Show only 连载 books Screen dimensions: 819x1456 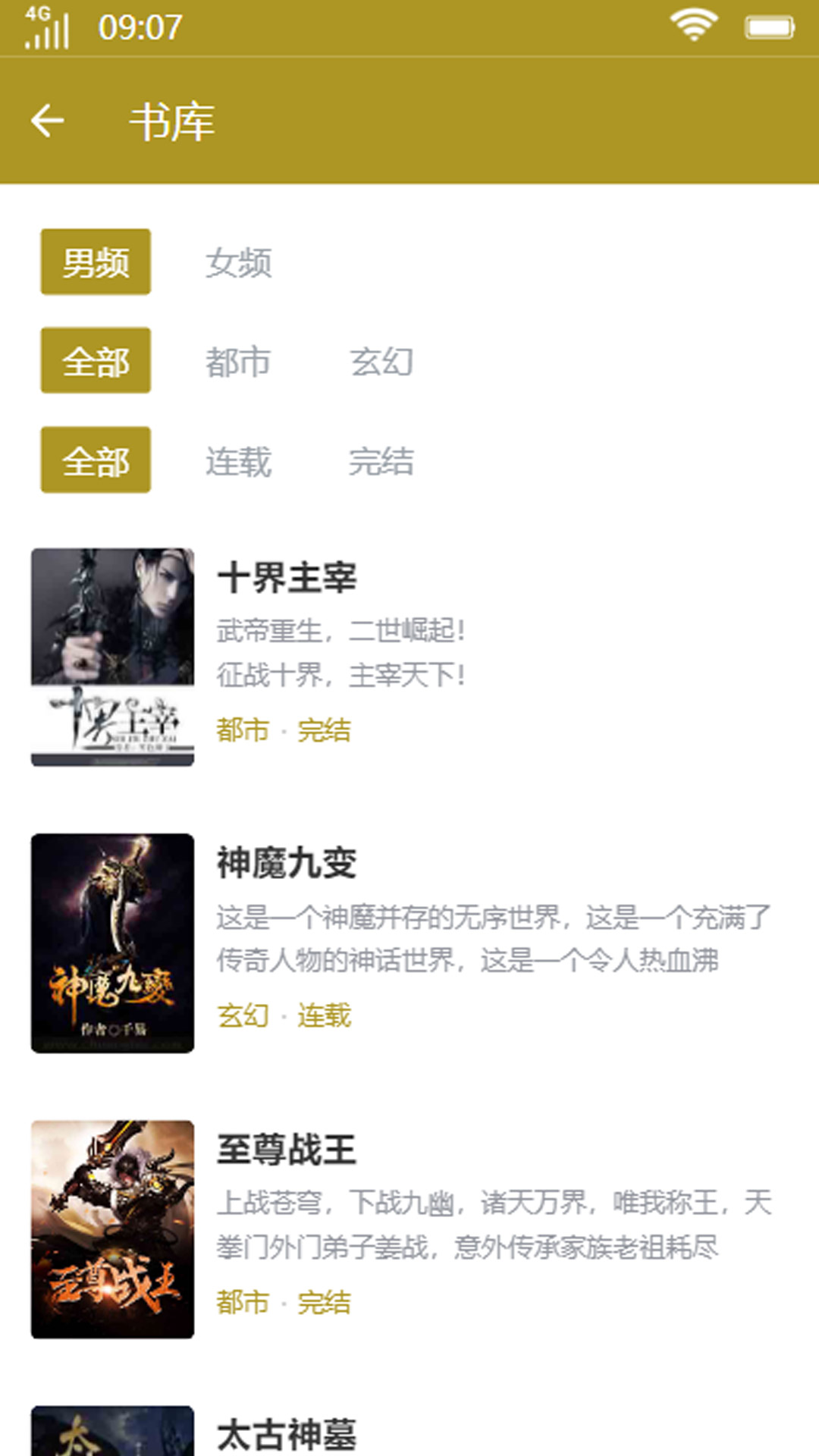238,460
